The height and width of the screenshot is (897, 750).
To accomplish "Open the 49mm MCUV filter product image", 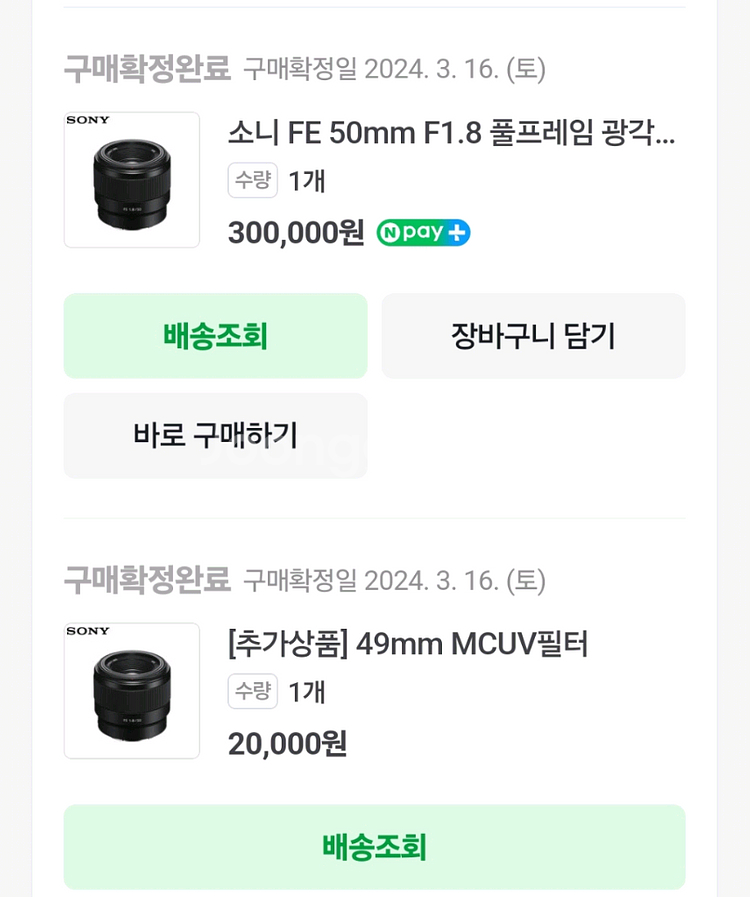I will (x=132, y=691).
